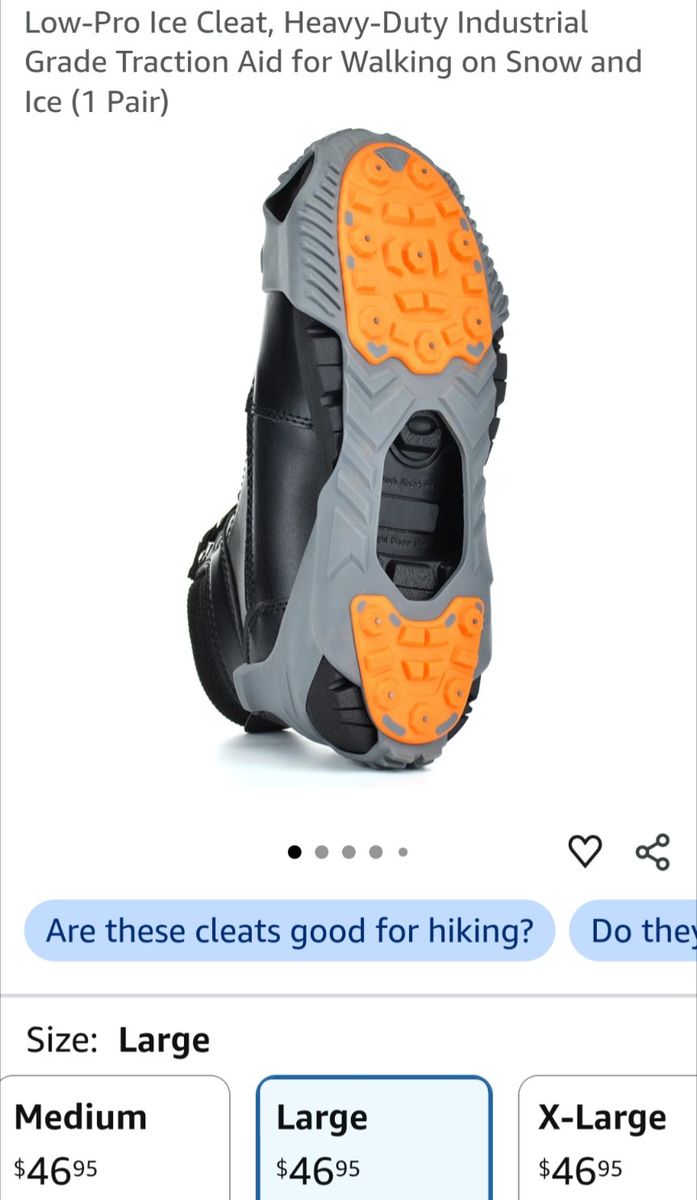The image size is (697, 1200).
Task: Tap the partially visible "Do they" question chip
Action: tap(634, 931)
